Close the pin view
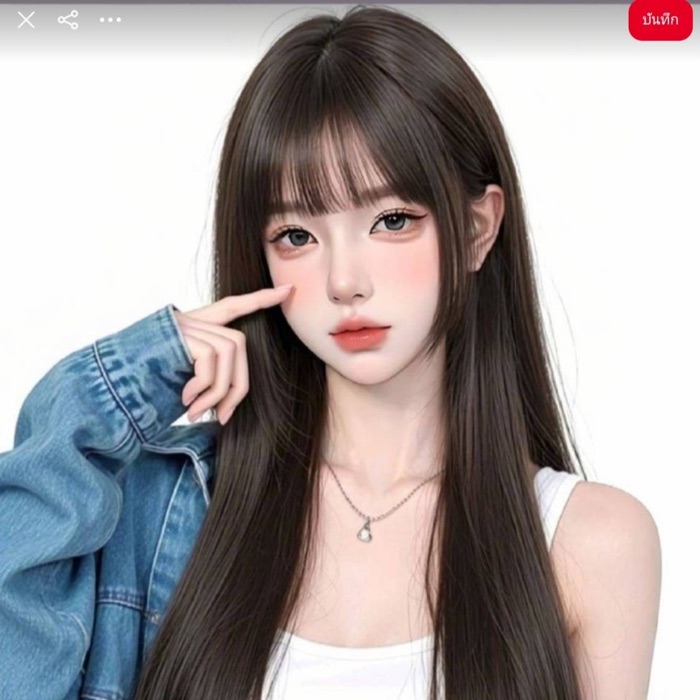The image size is (700, 700). point(26,19)
